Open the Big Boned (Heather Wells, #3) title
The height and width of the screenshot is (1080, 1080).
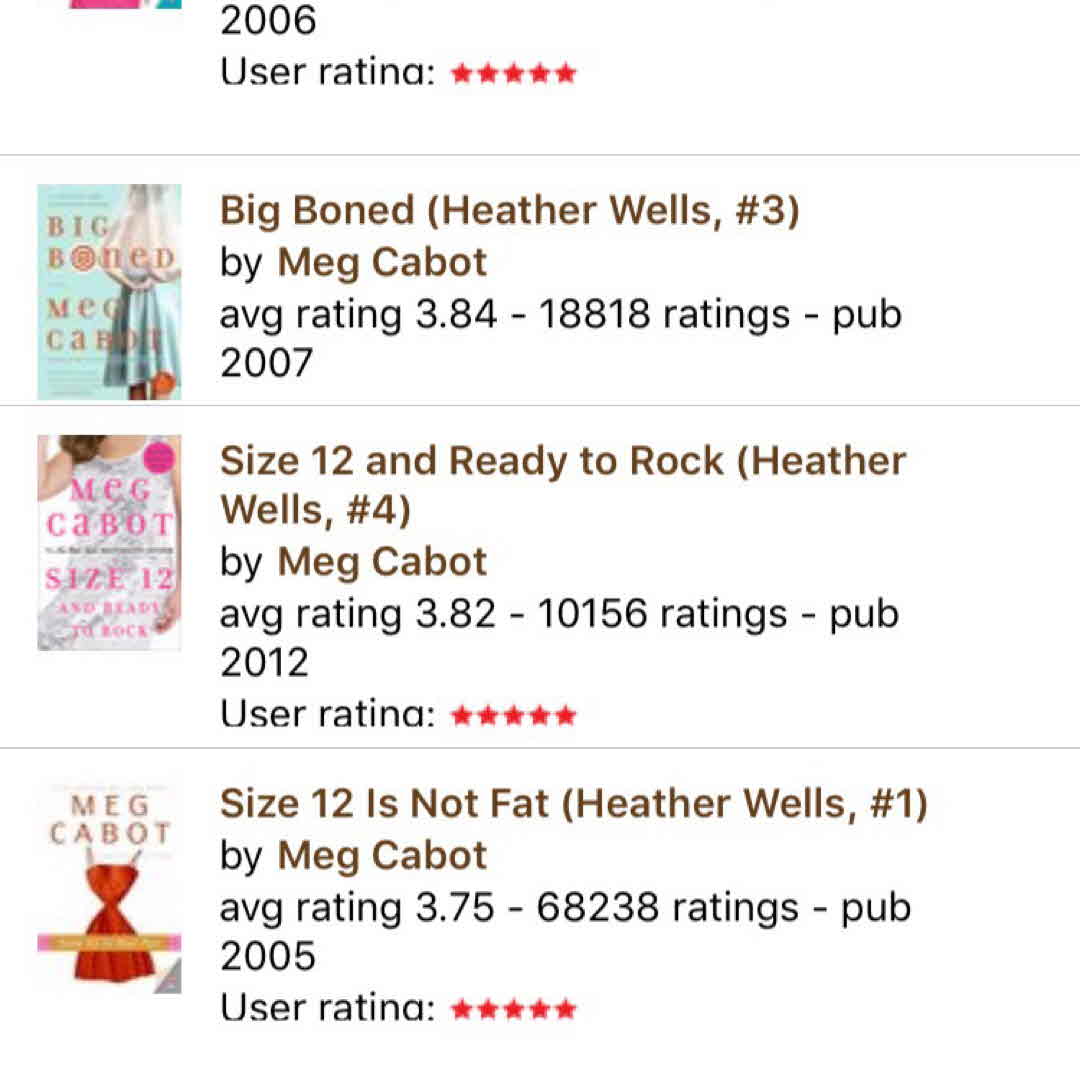(509, 211)
